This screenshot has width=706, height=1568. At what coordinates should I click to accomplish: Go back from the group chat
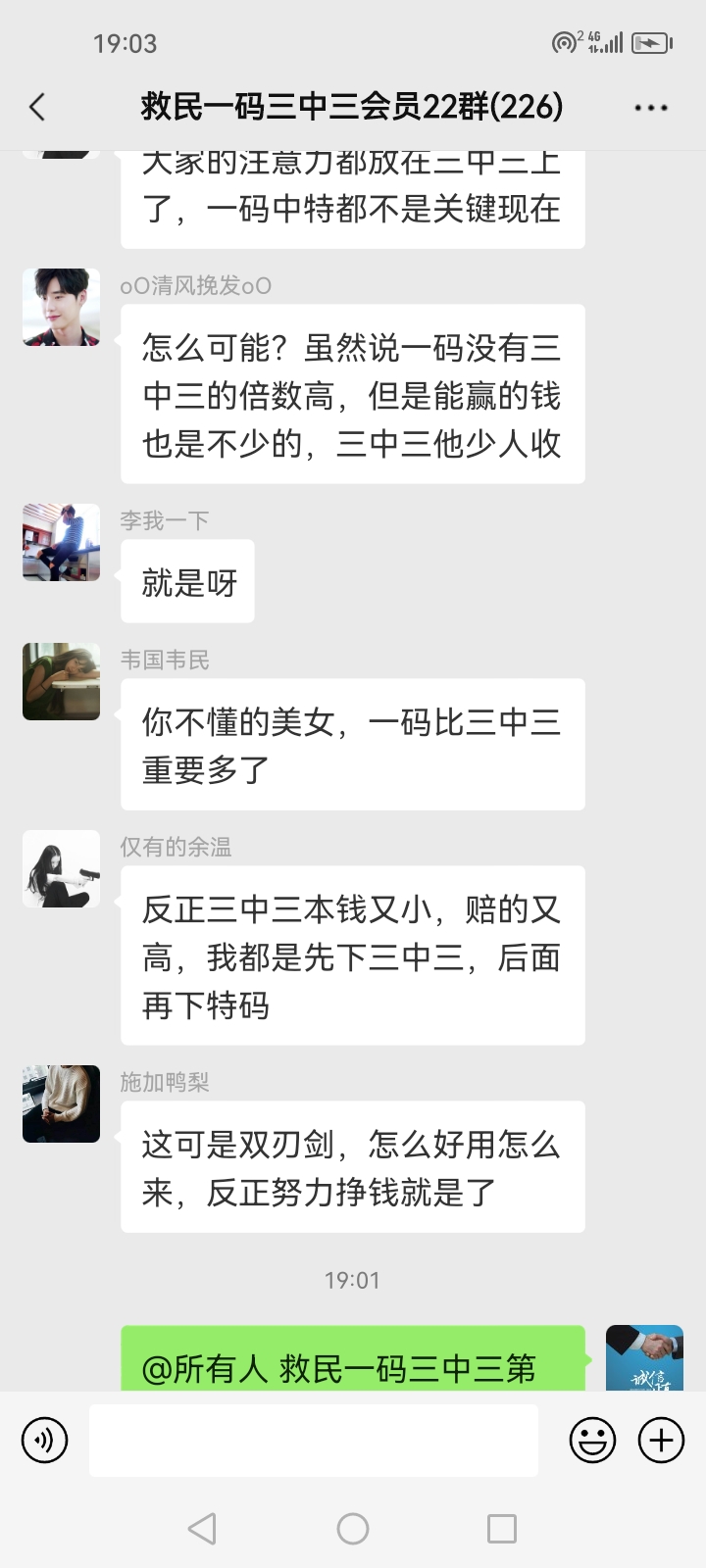pyautogui.click(x=37, y=107)
